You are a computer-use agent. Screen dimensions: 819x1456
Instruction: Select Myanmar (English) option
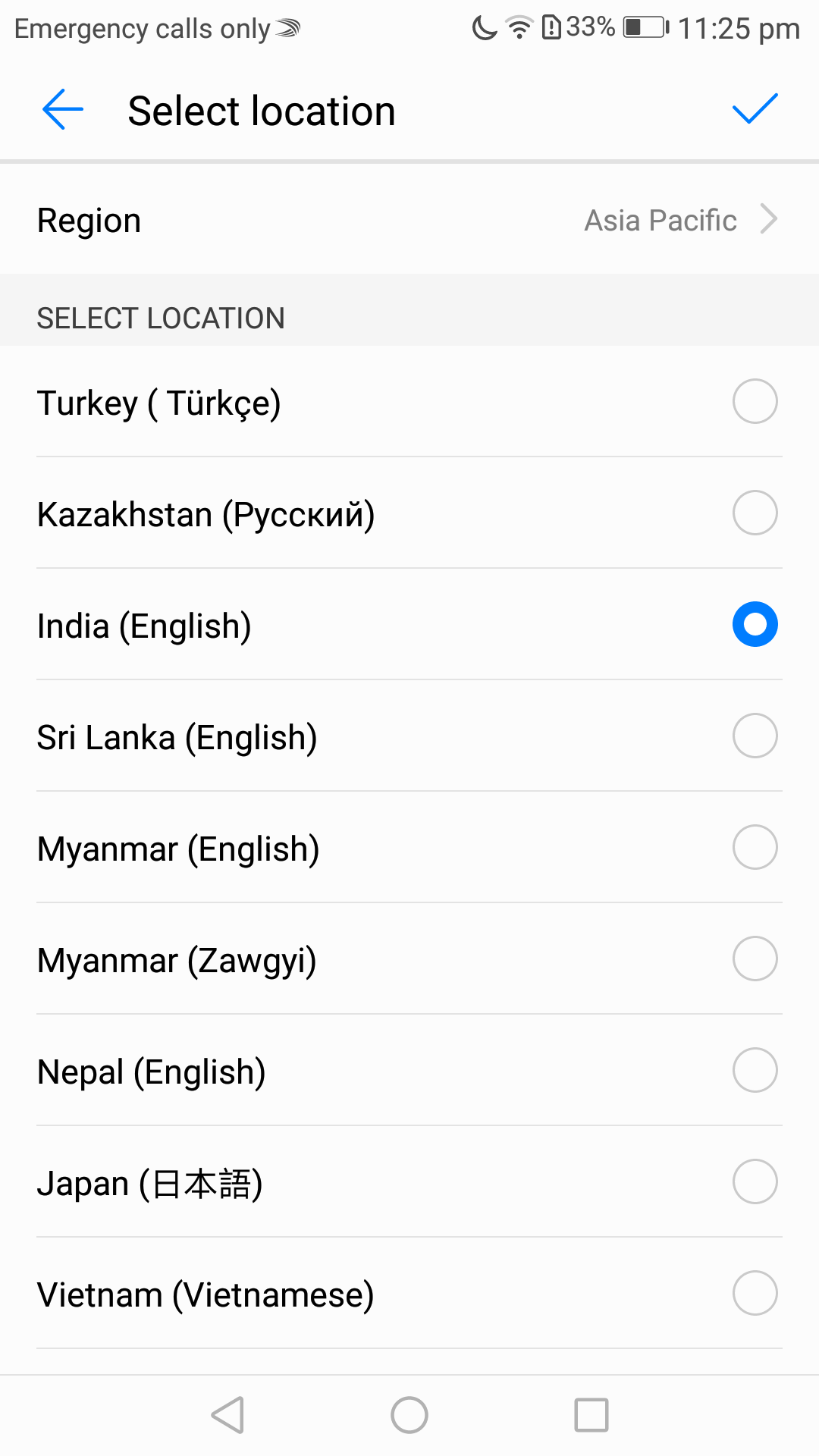[409, 848]
